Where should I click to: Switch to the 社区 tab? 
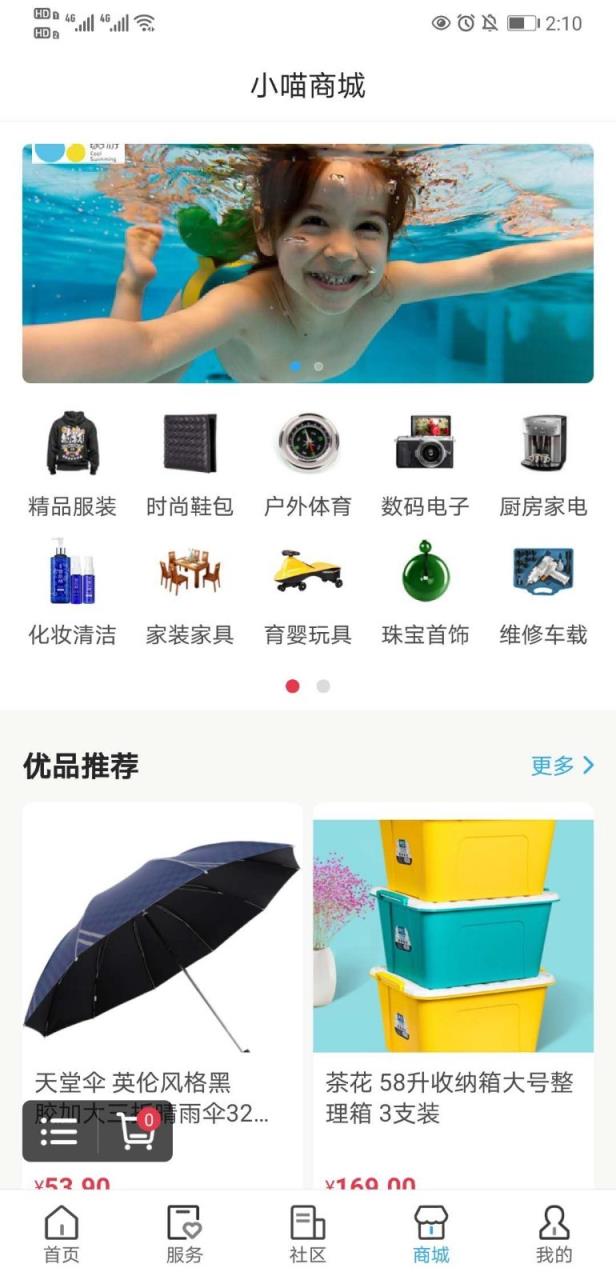(x=308, y=1235)
